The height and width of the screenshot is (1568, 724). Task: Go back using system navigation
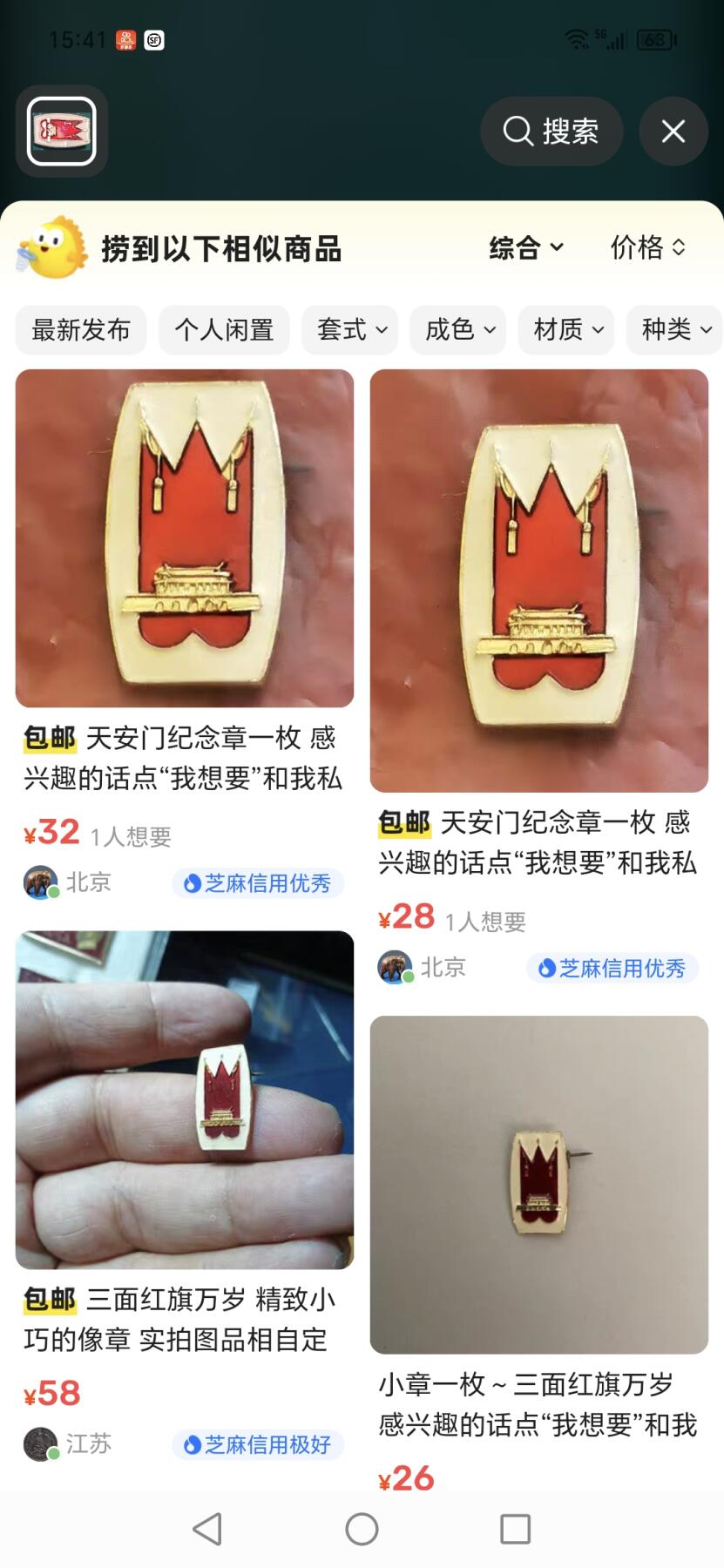point(207,1529)
